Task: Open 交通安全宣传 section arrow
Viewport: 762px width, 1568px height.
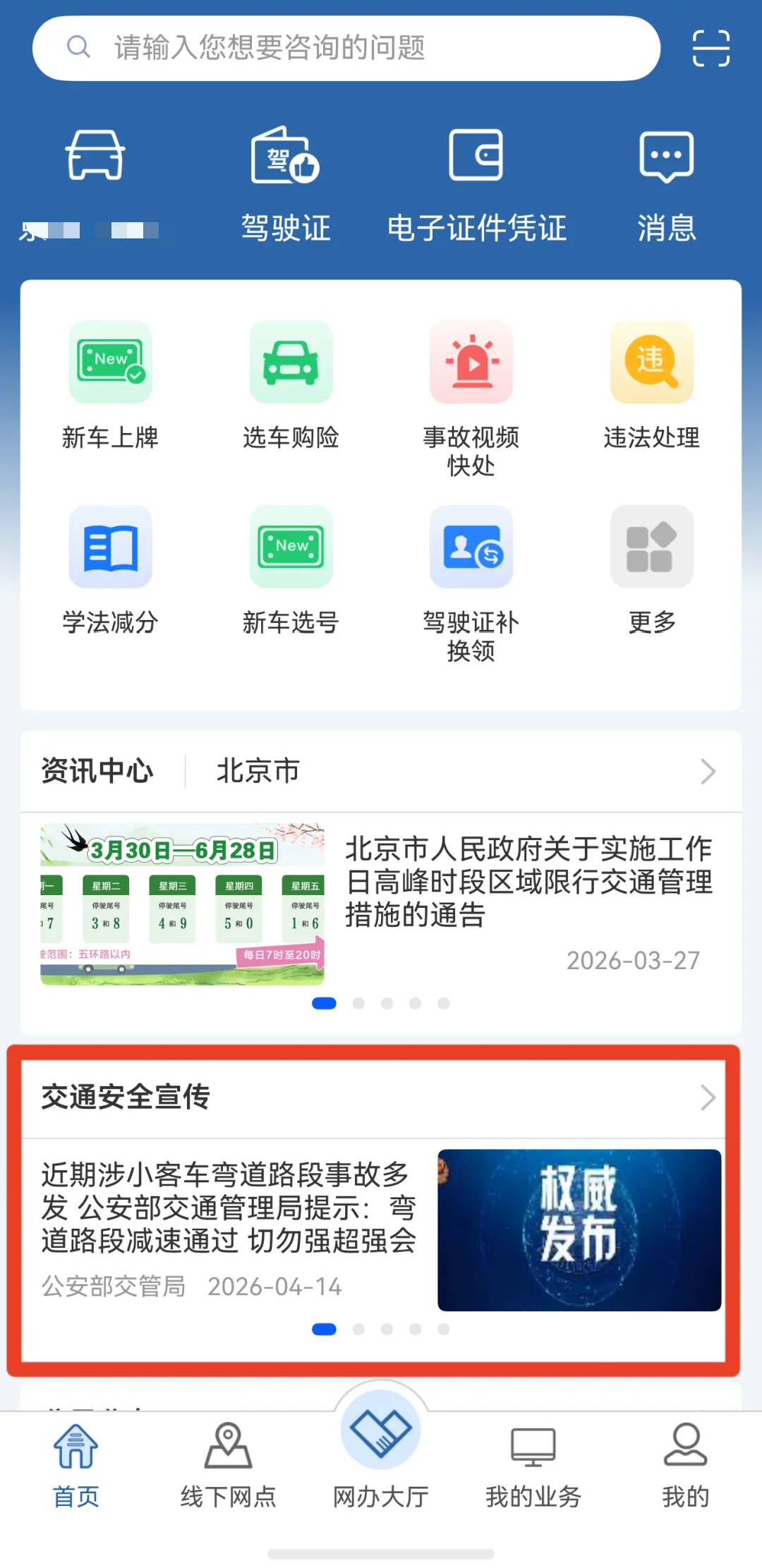Action: (708, 1097)
